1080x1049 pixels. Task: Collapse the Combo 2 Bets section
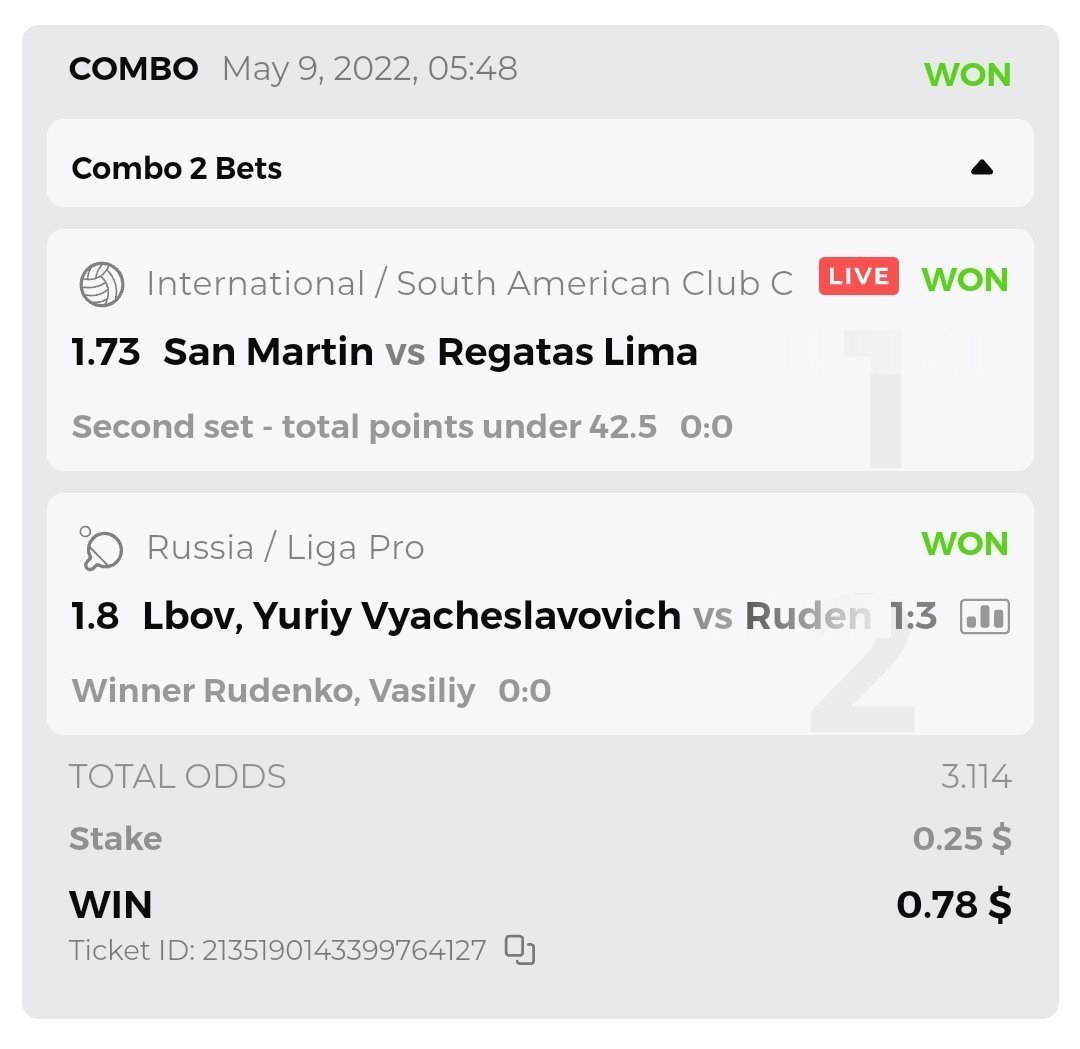pos(981,168)
